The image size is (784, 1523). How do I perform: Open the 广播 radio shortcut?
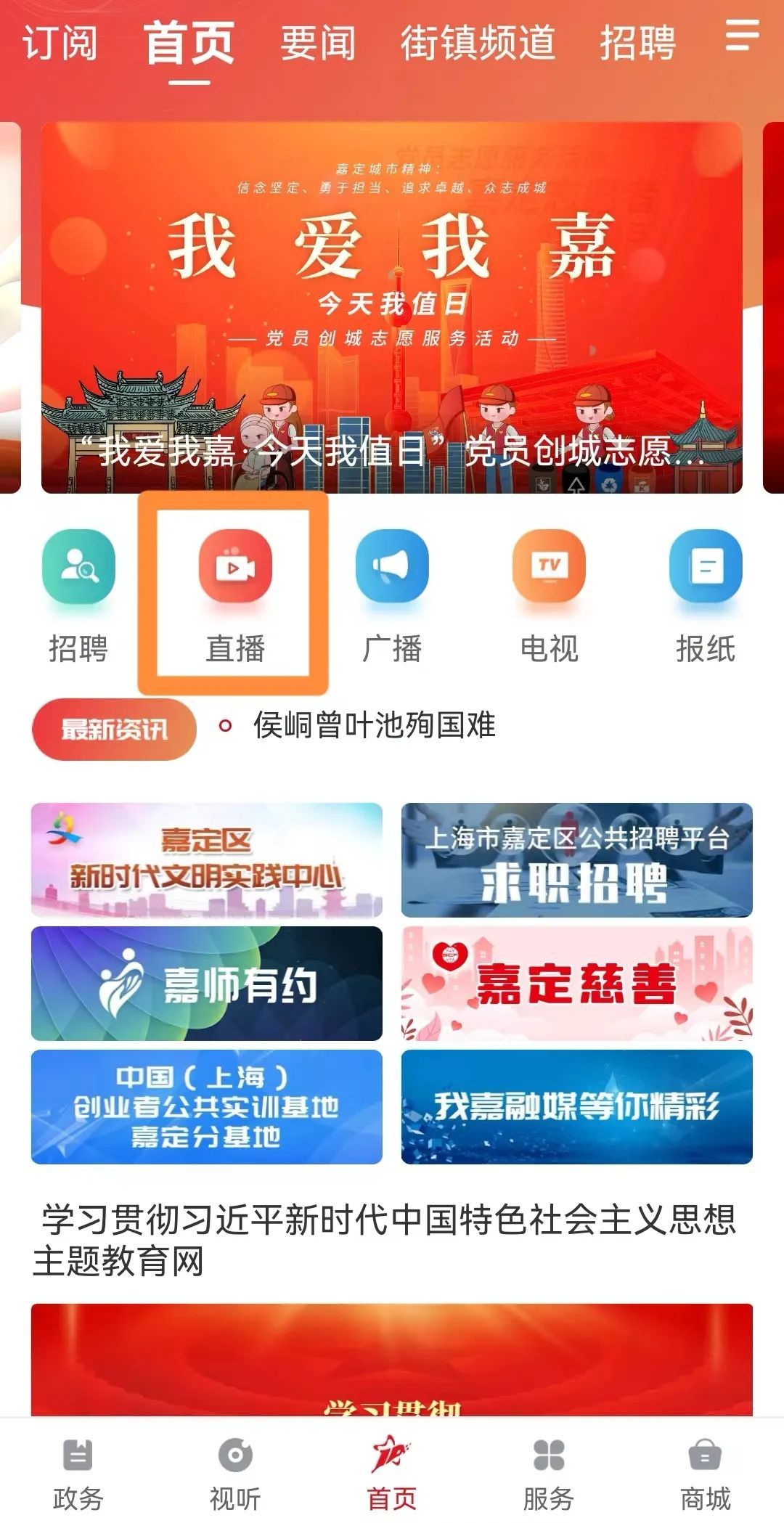(392, 595)
